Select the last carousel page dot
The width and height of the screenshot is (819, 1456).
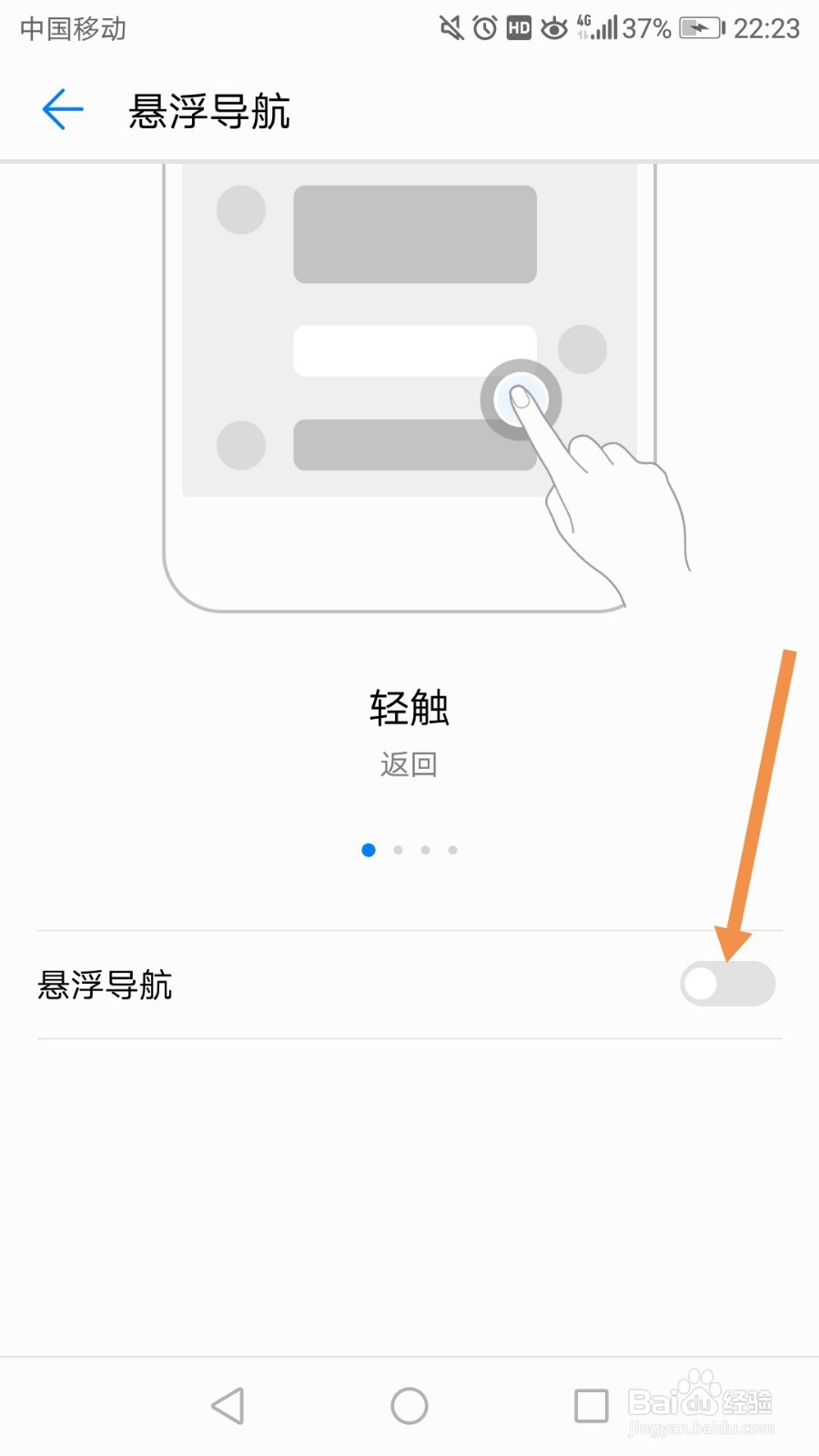pos(452,850)
